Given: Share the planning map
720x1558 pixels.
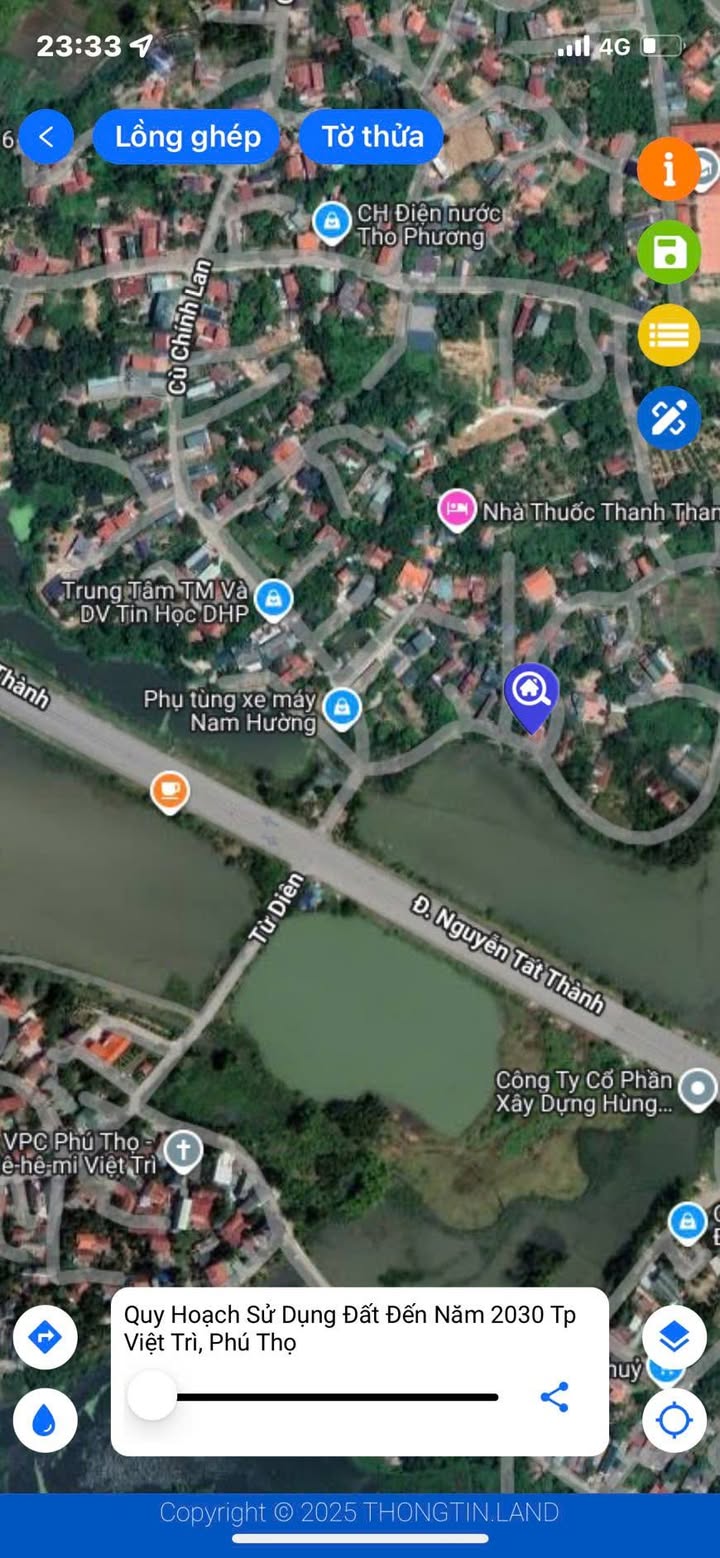Looking at the screenshot, I should (x=554, y=1397).
